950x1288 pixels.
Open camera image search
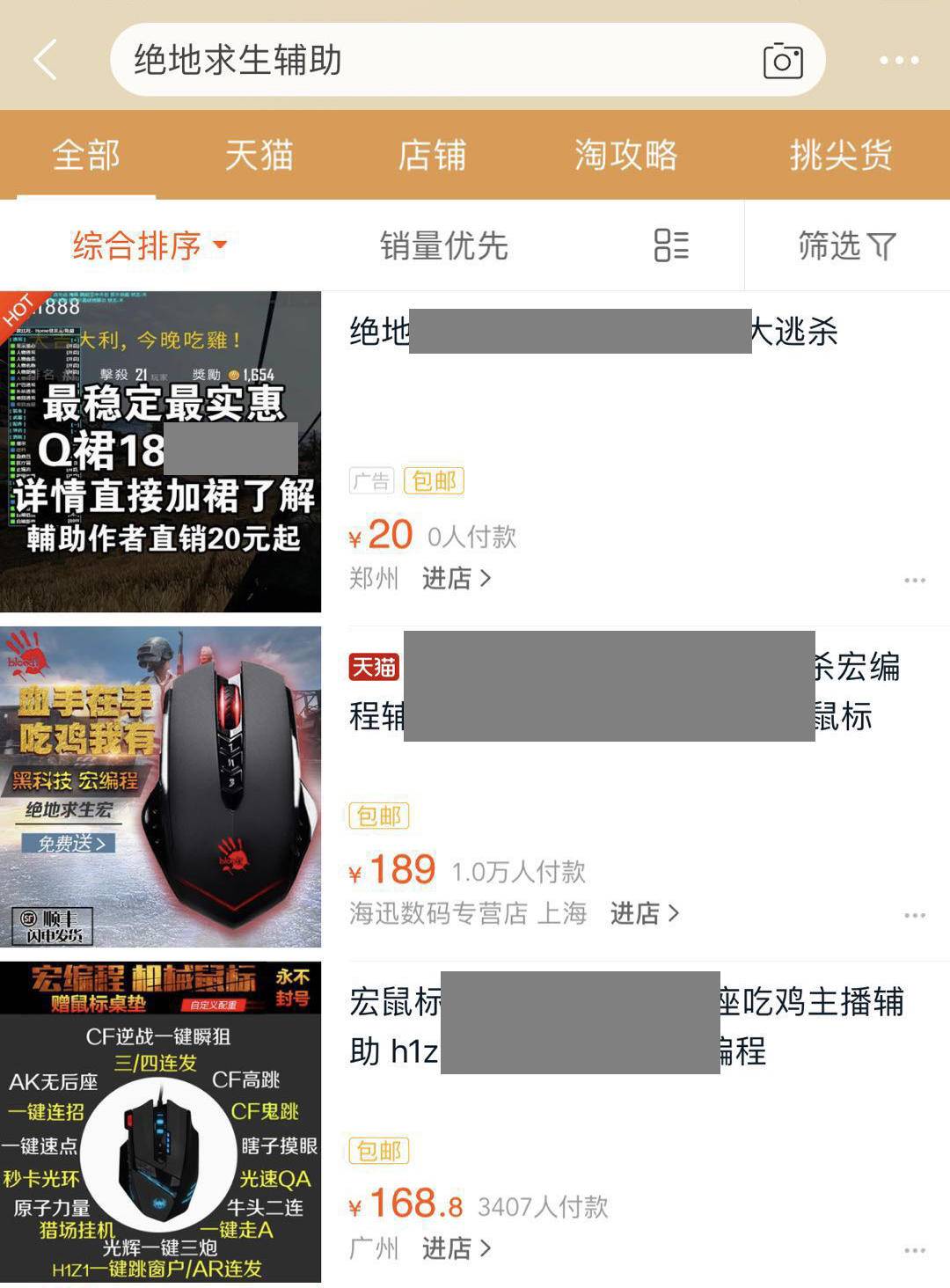(782, 61)
